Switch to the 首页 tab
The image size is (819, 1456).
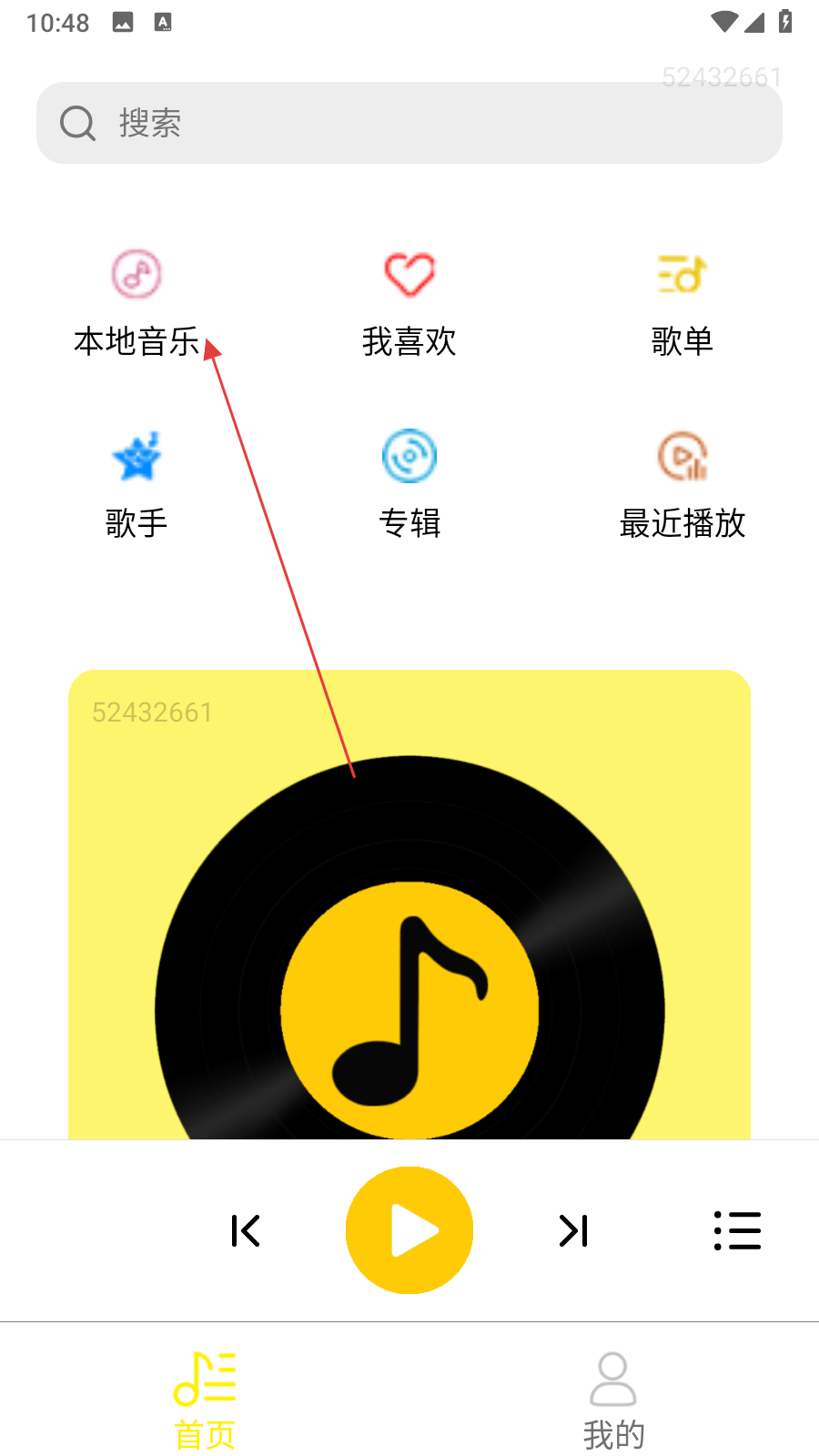(205, 1401)
